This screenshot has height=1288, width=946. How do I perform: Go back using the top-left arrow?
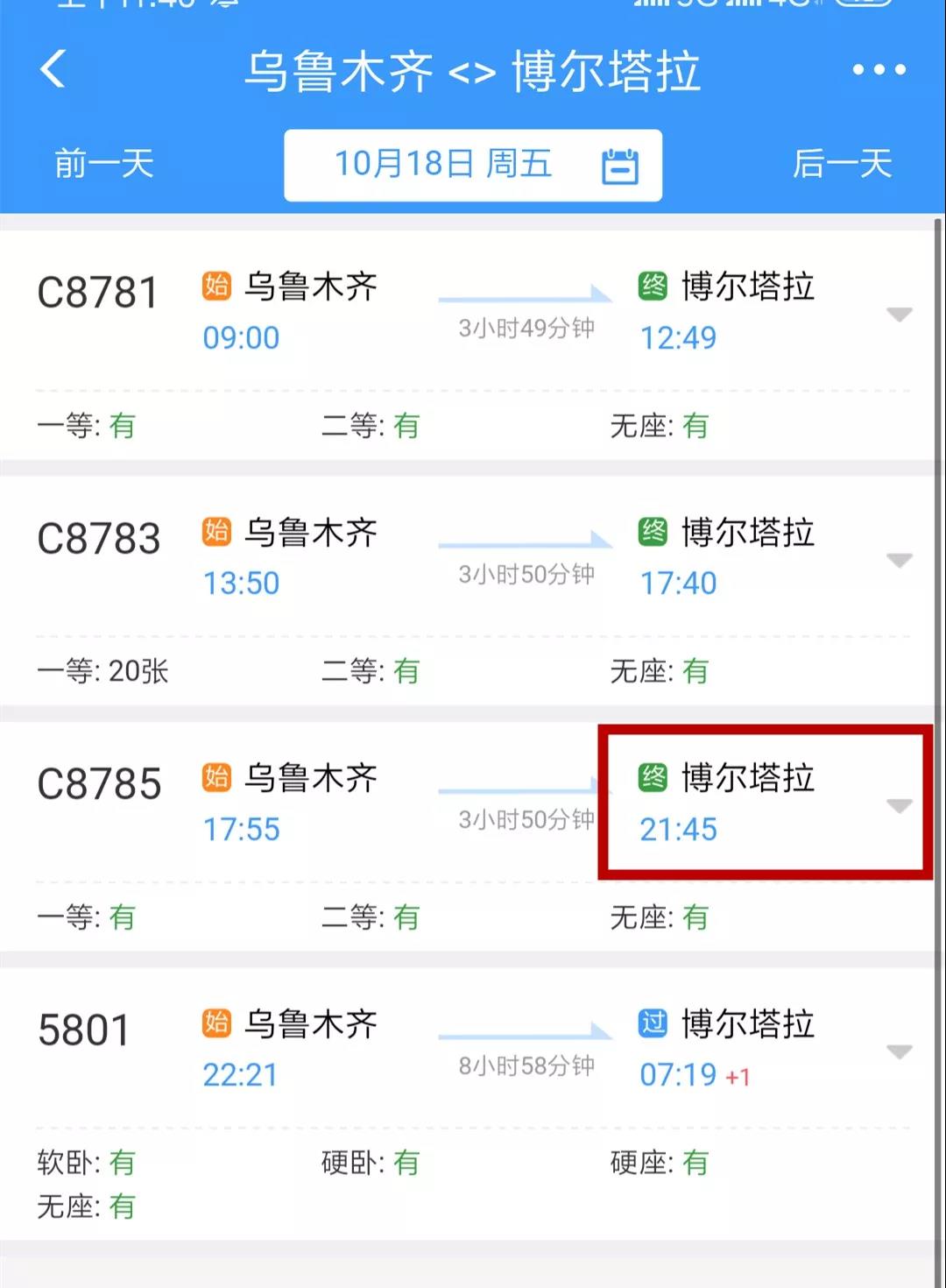click(53, 69)
